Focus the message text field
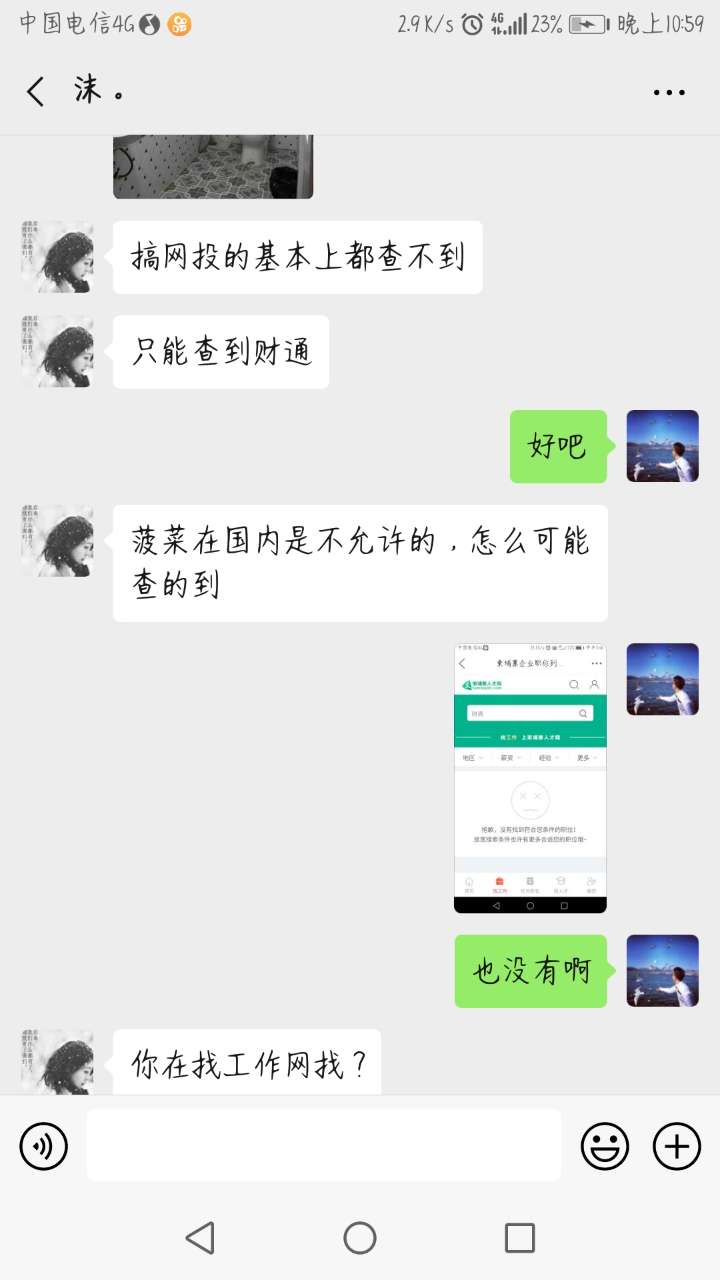Image resolution: width=720 pixels, height=1280 pixels. 323,1146
